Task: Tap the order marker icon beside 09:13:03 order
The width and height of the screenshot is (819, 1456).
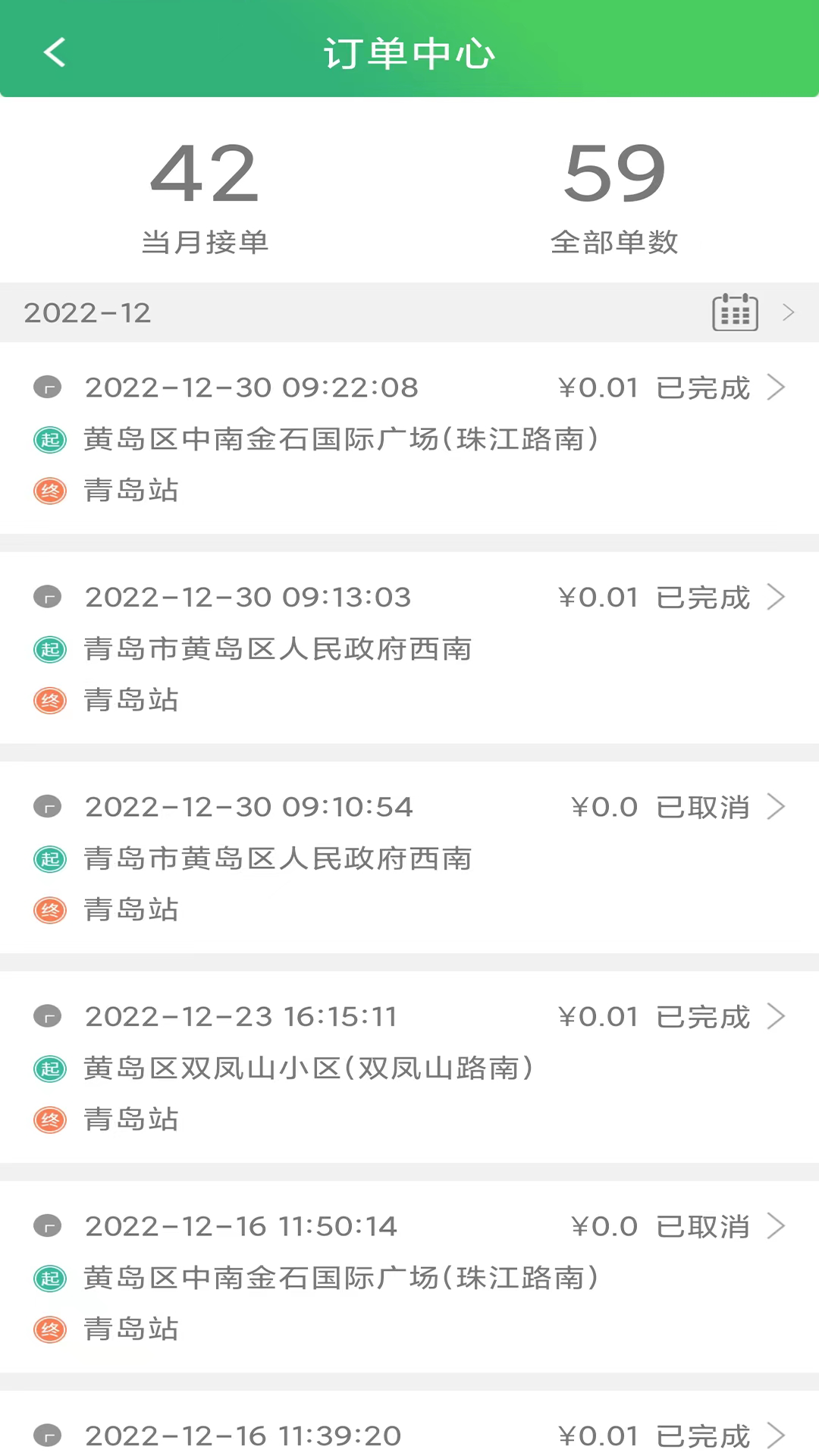Action: tap(49, 597)
